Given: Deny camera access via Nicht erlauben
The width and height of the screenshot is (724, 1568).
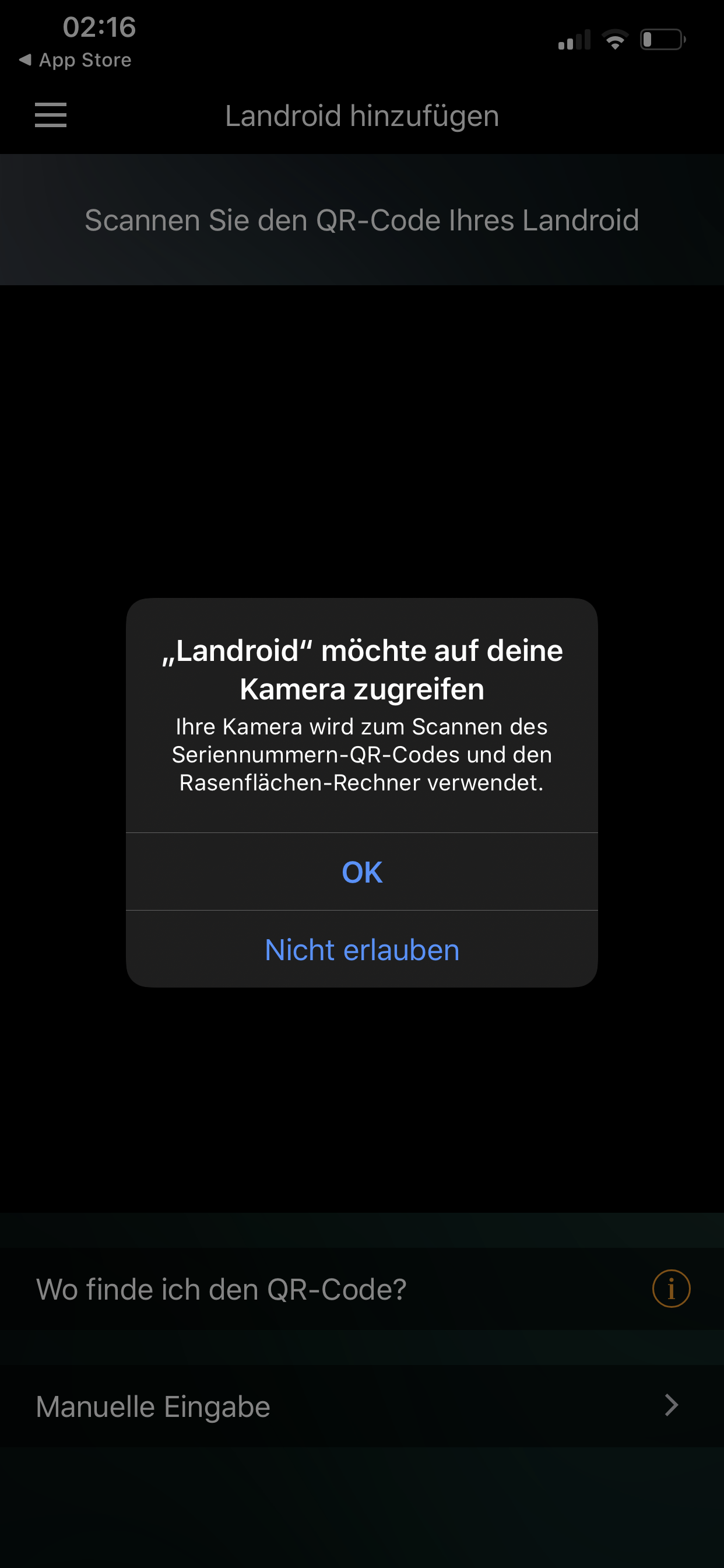Looking at the screenshot, I should (362, 950).
